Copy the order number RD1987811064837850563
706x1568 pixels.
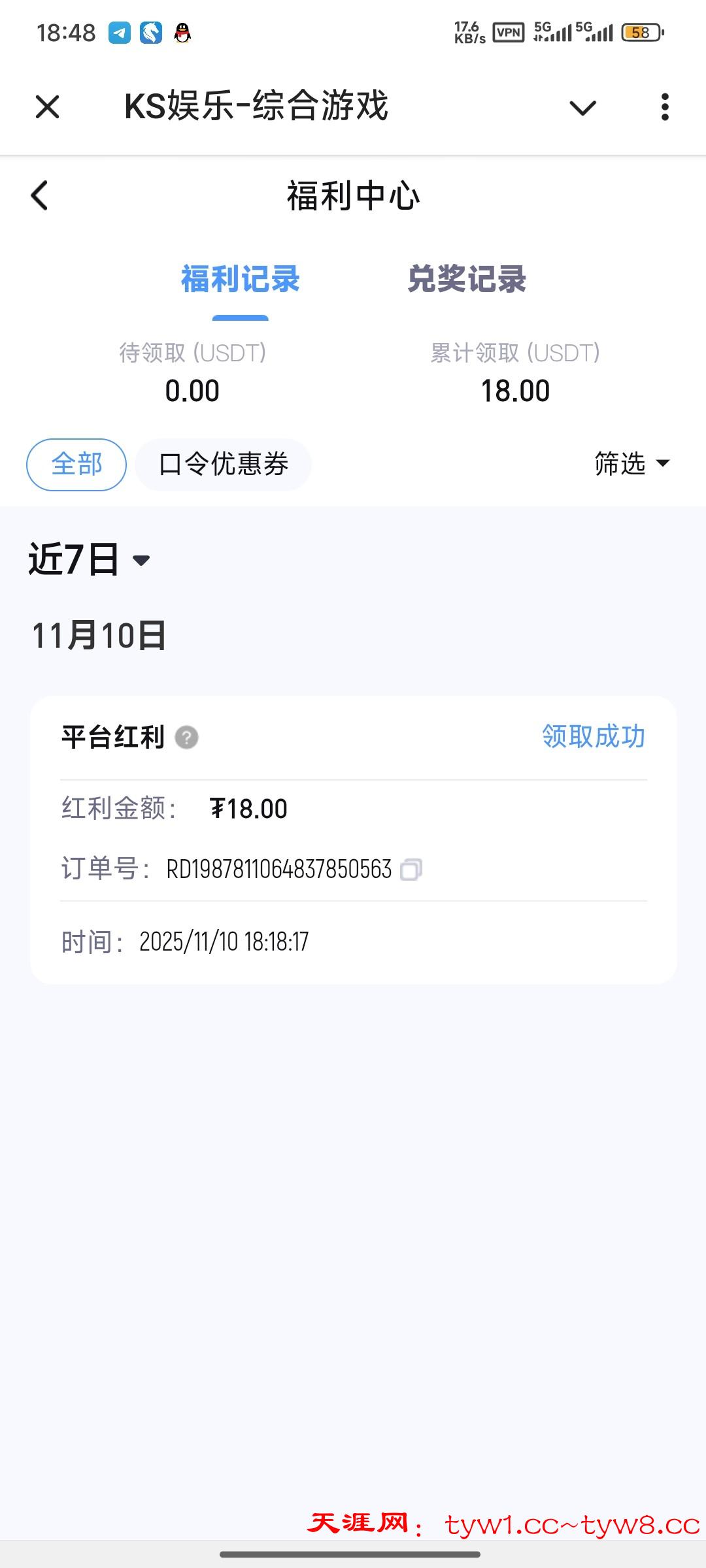point(411,870)
